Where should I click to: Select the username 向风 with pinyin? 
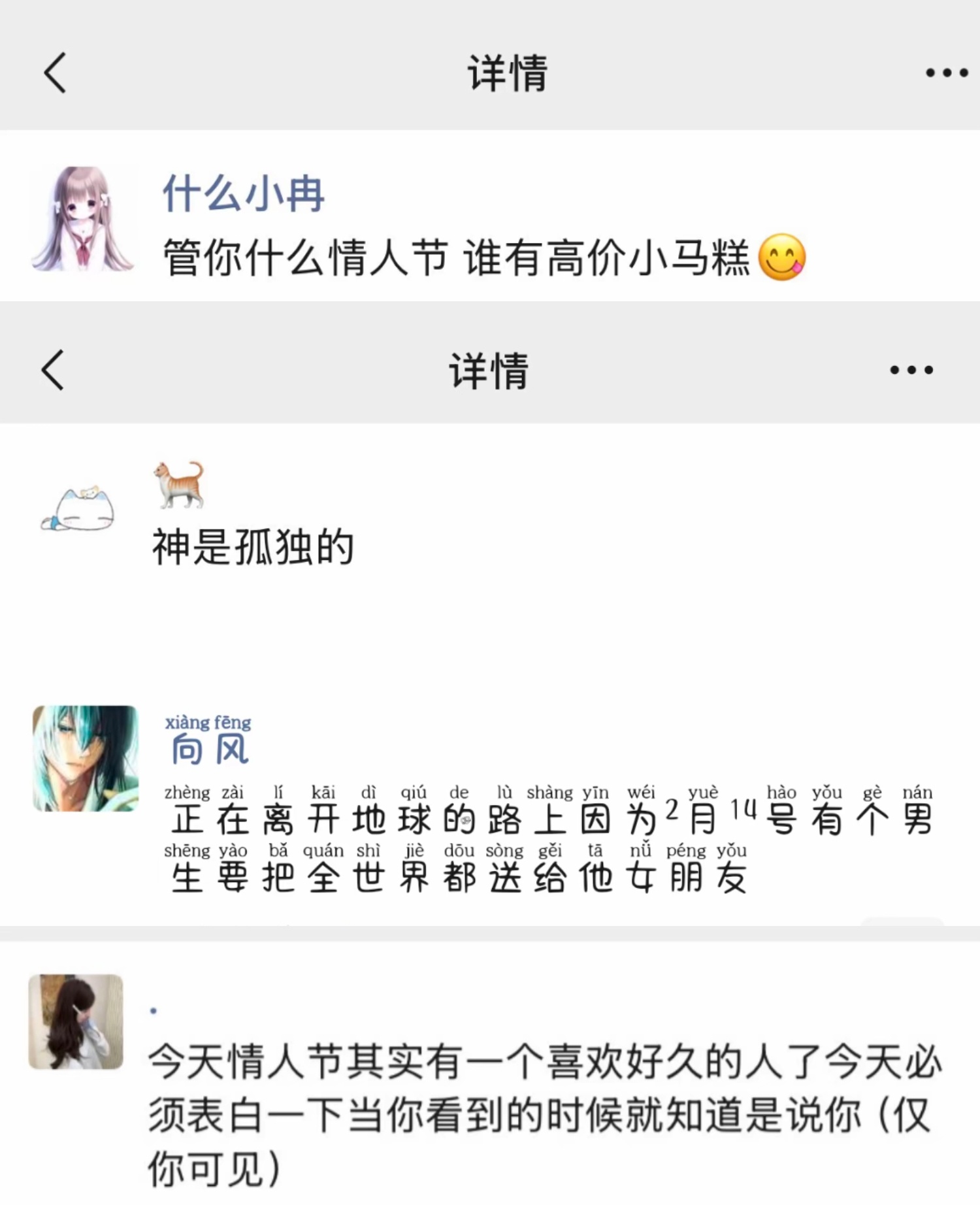tap(208, 742)
